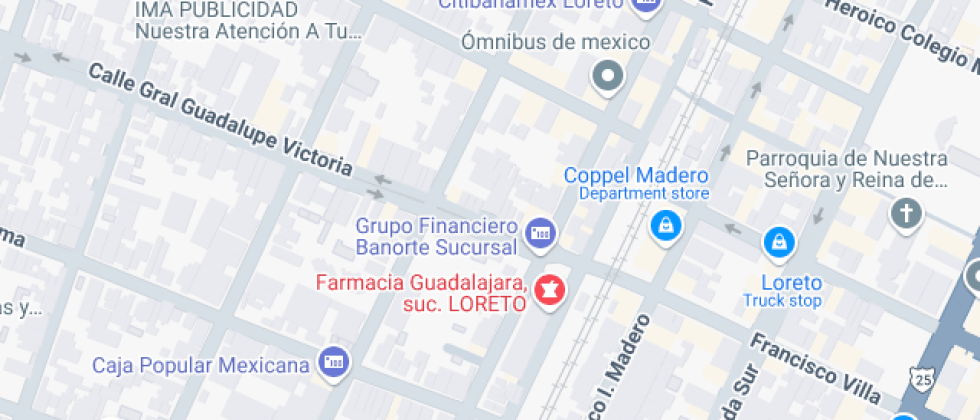Tap the Parroquia de Nuestra Señora church pin

[x=907, y=214]
